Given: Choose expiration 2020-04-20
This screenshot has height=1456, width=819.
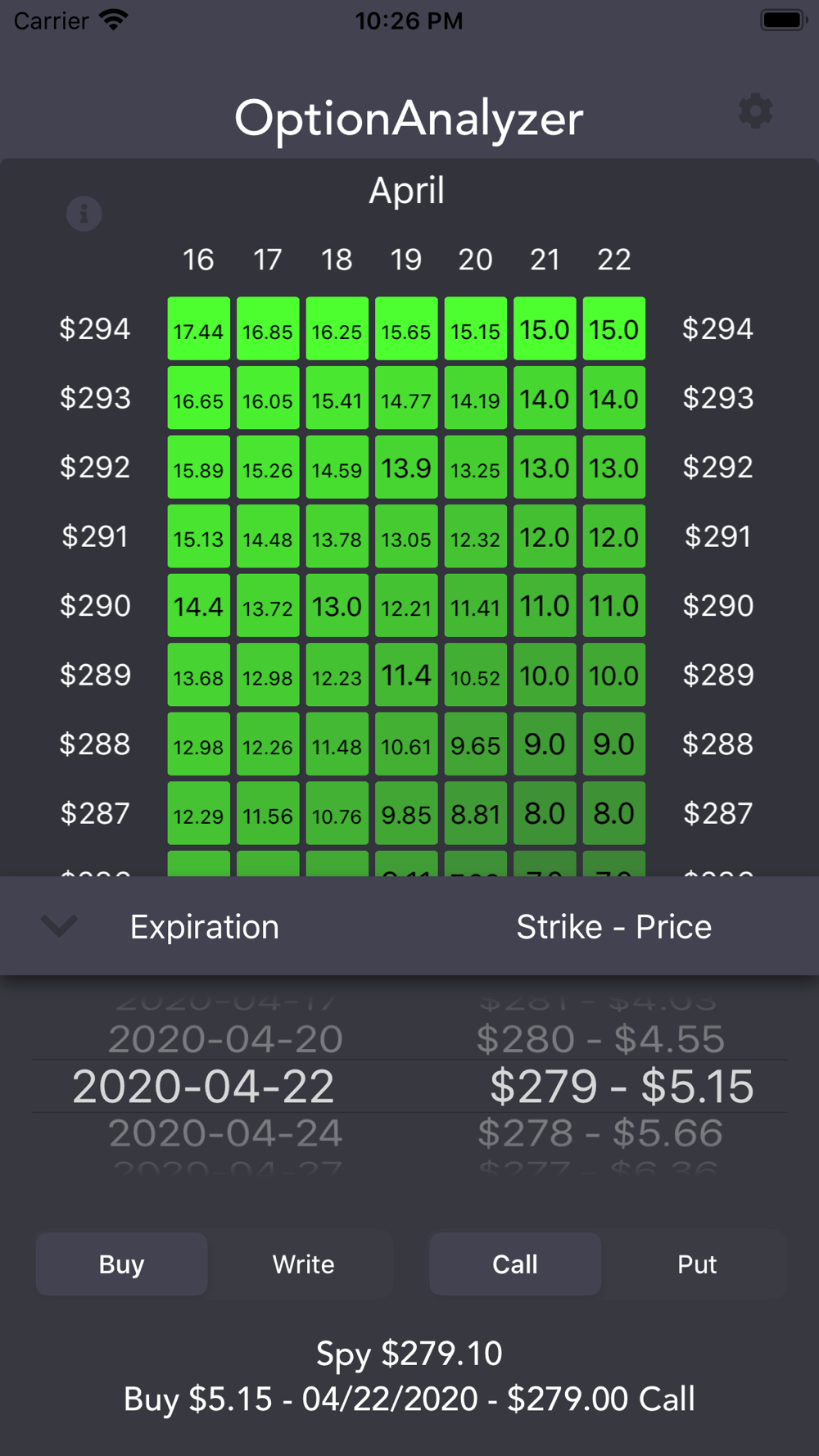Looking at the screenshot, I should click(x=225, y=1038).
